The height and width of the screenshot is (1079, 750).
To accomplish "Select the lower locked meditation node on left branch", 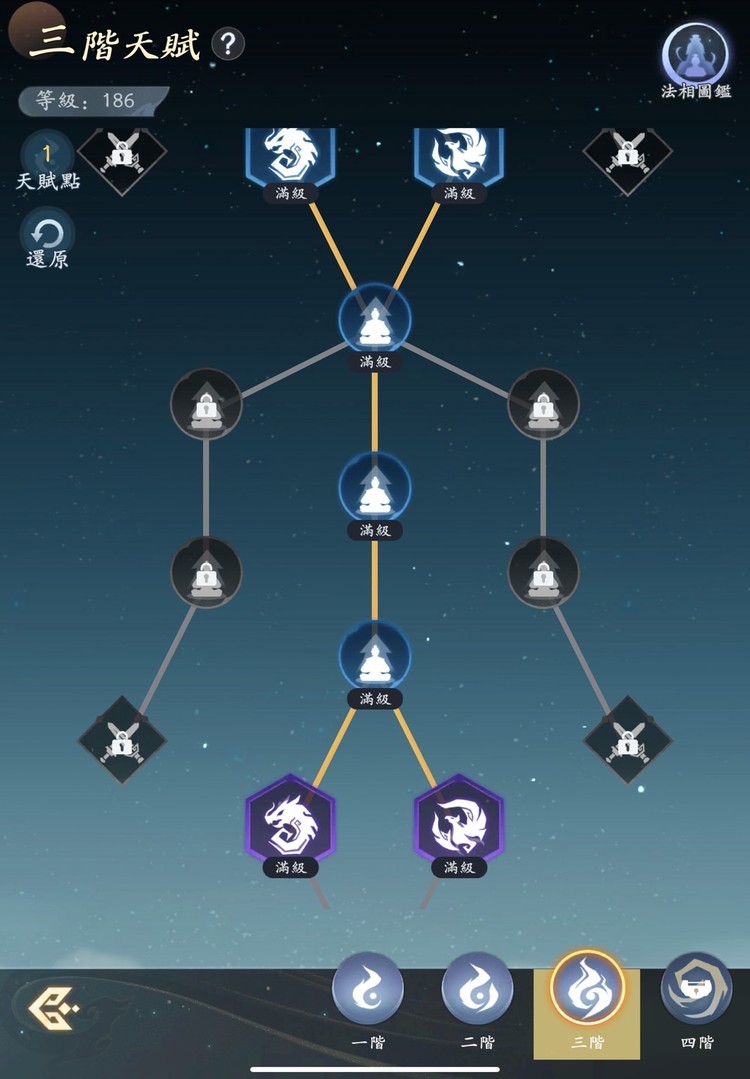I will 207,573.
